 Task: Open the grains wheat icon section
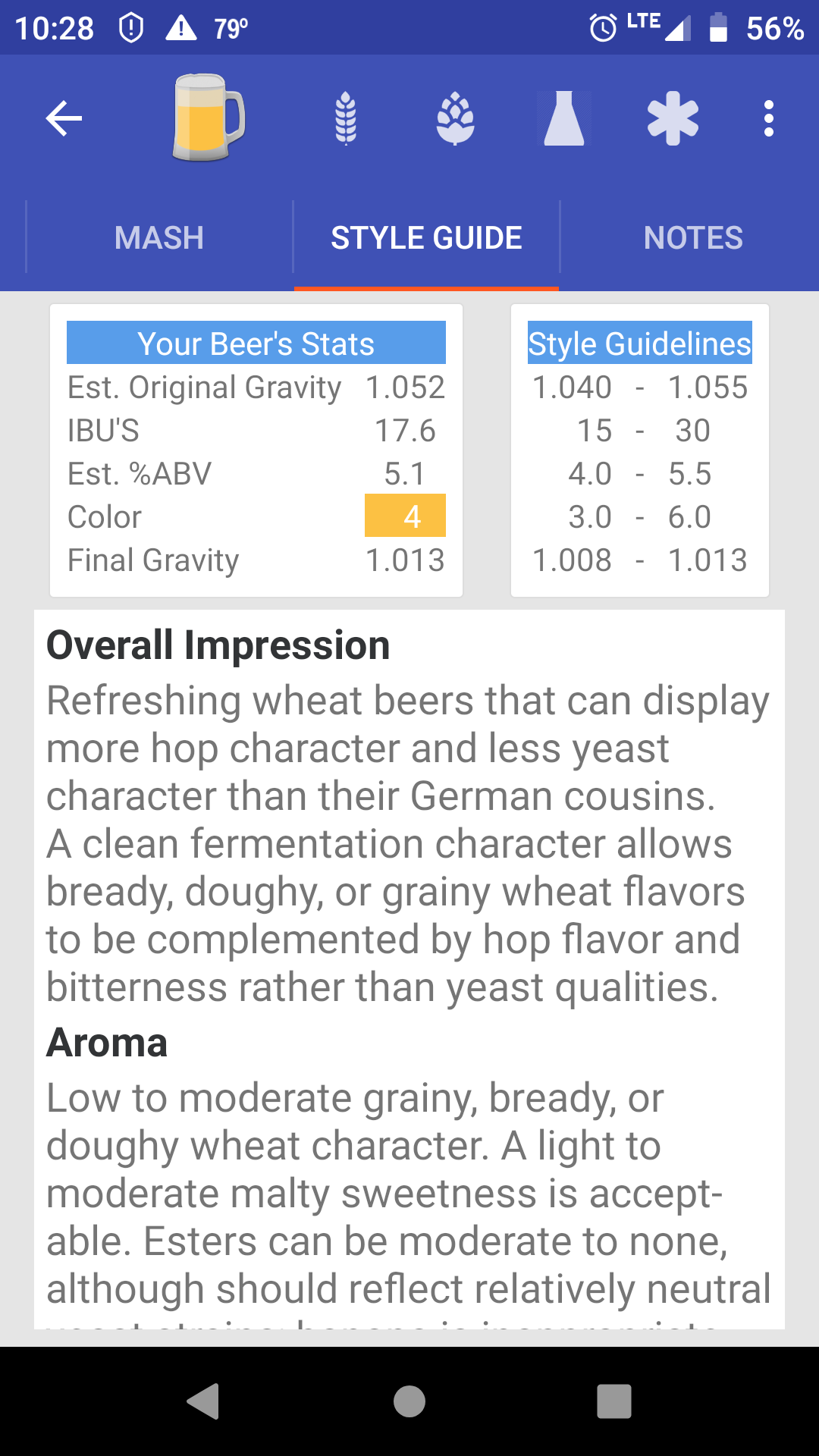[346, 118]
